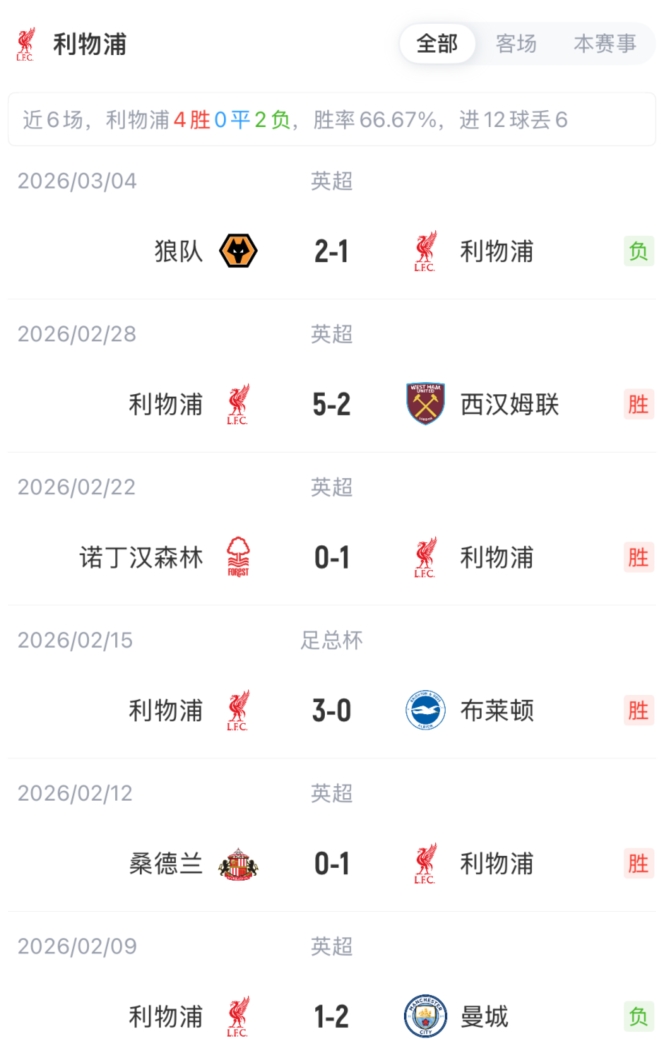Viewport: 667px width, 1055px height.
Task: Switch to the 全部 filter tab
Action: (x=437, y=44)
